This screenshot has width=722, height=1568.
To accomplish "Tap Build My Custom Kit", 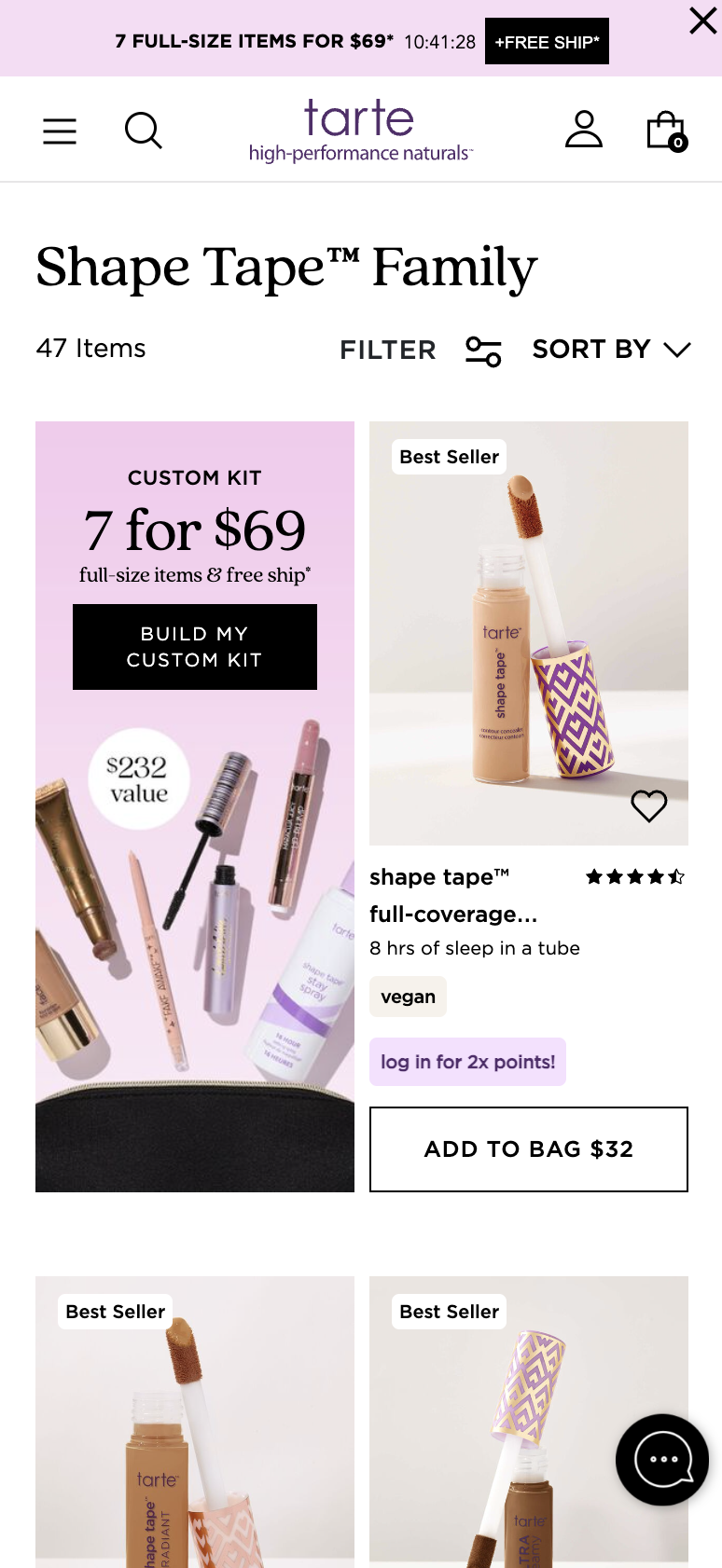I will coord(195,647).
